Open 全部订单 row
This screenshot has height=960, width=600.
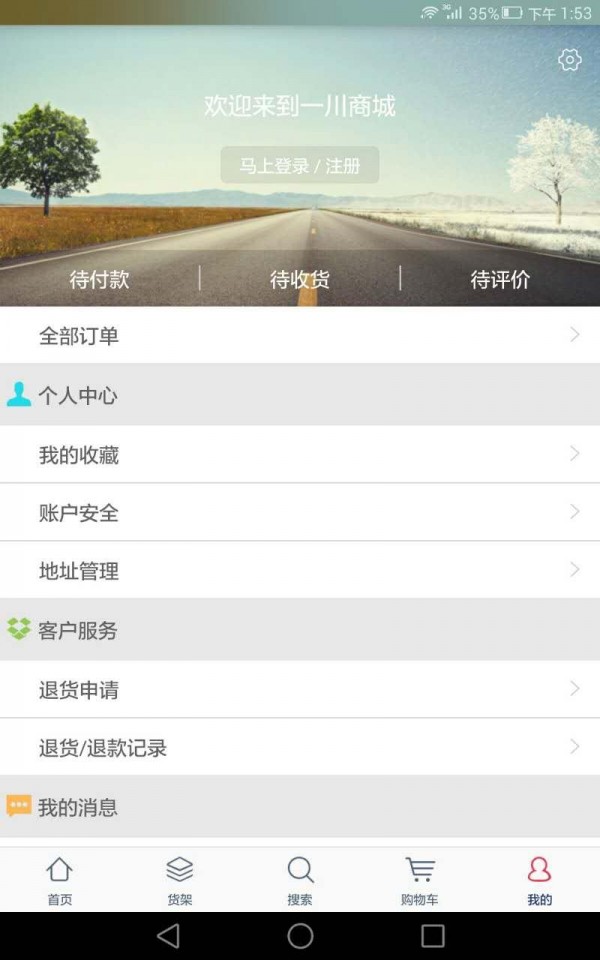[x=300, y=335]
